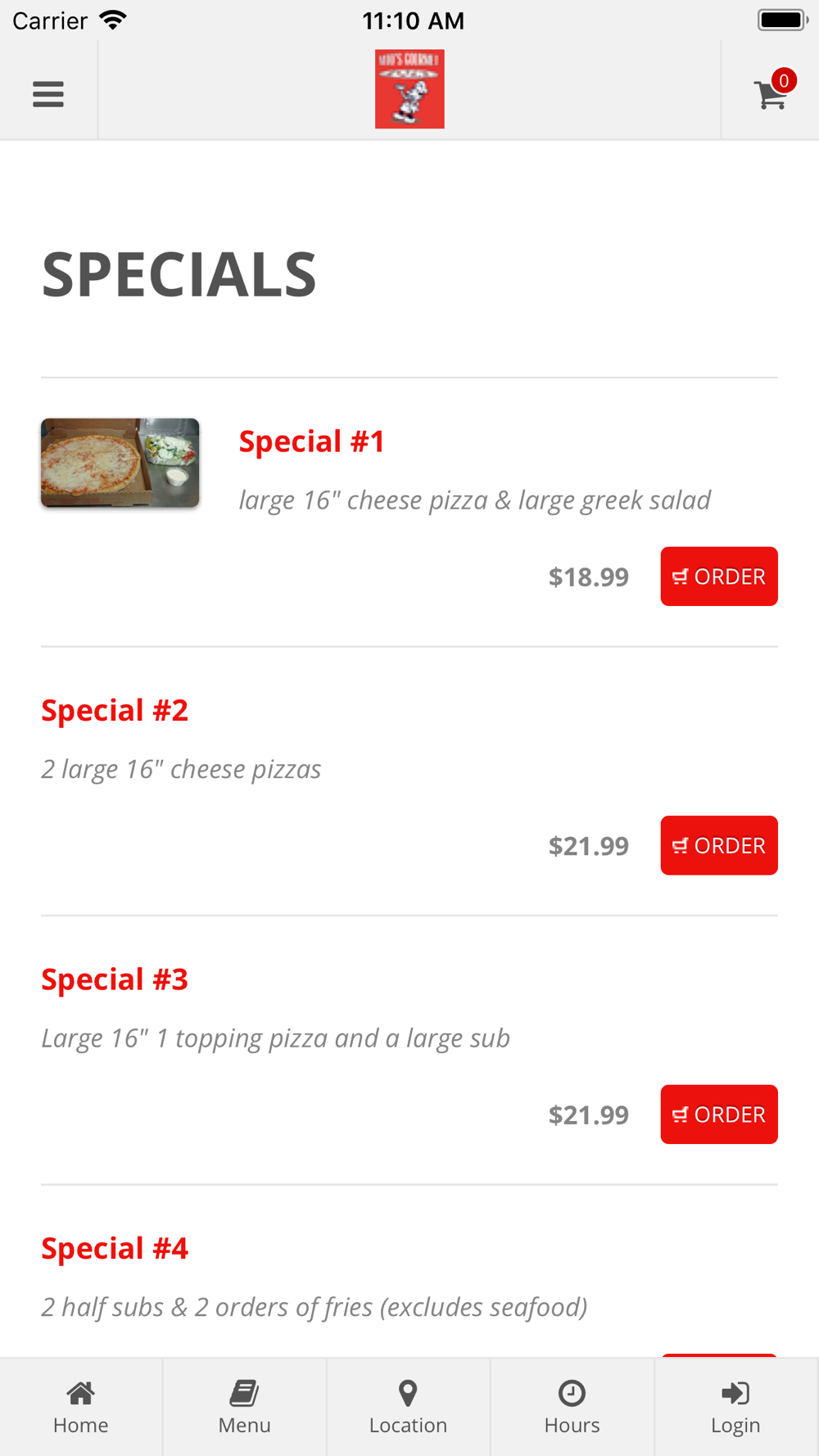
Task: Open the Login tab
Action: point(736,1407)
